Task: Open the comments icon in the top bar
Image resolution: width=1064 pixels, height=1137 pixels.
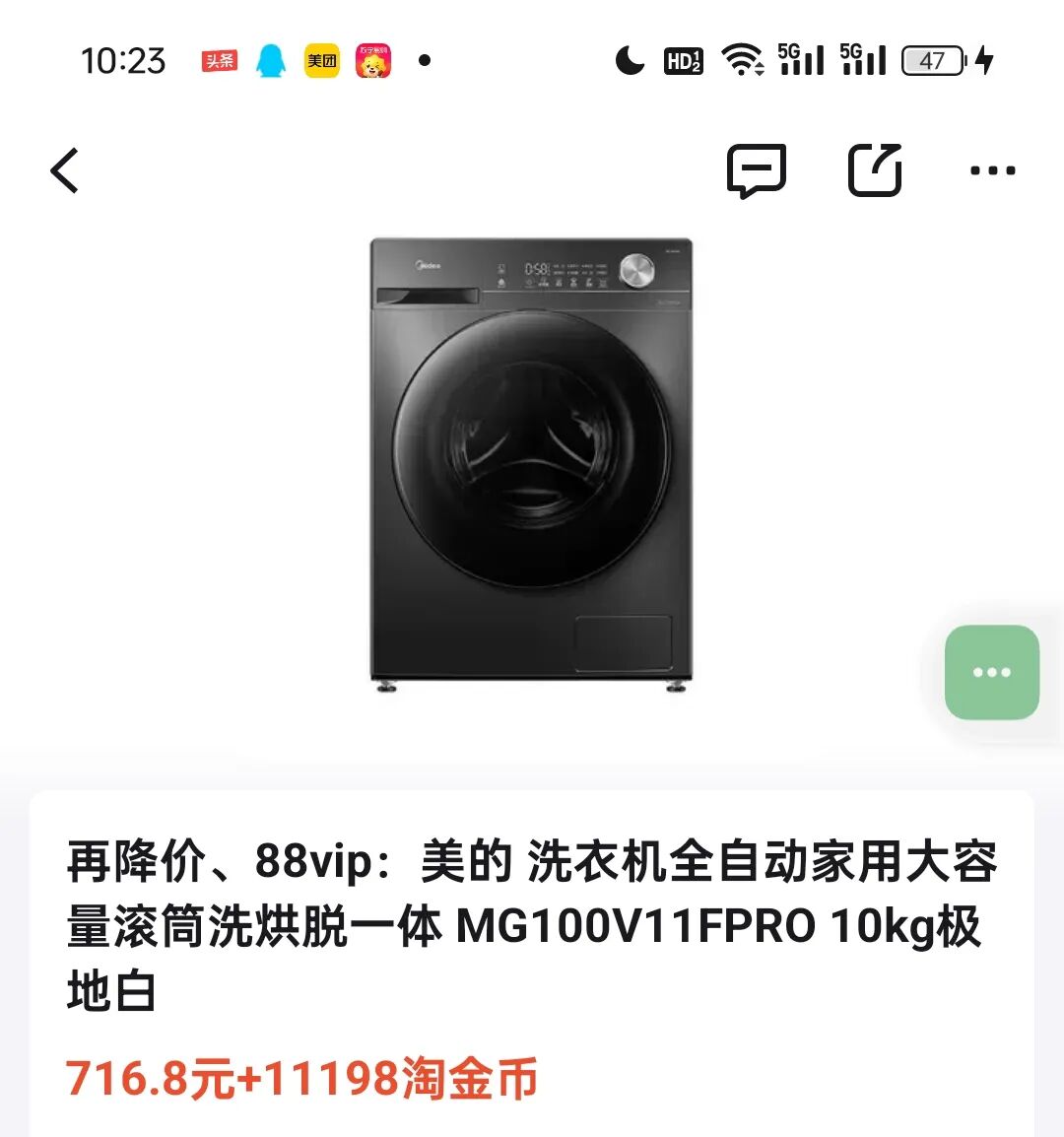Action: point(756,170)
